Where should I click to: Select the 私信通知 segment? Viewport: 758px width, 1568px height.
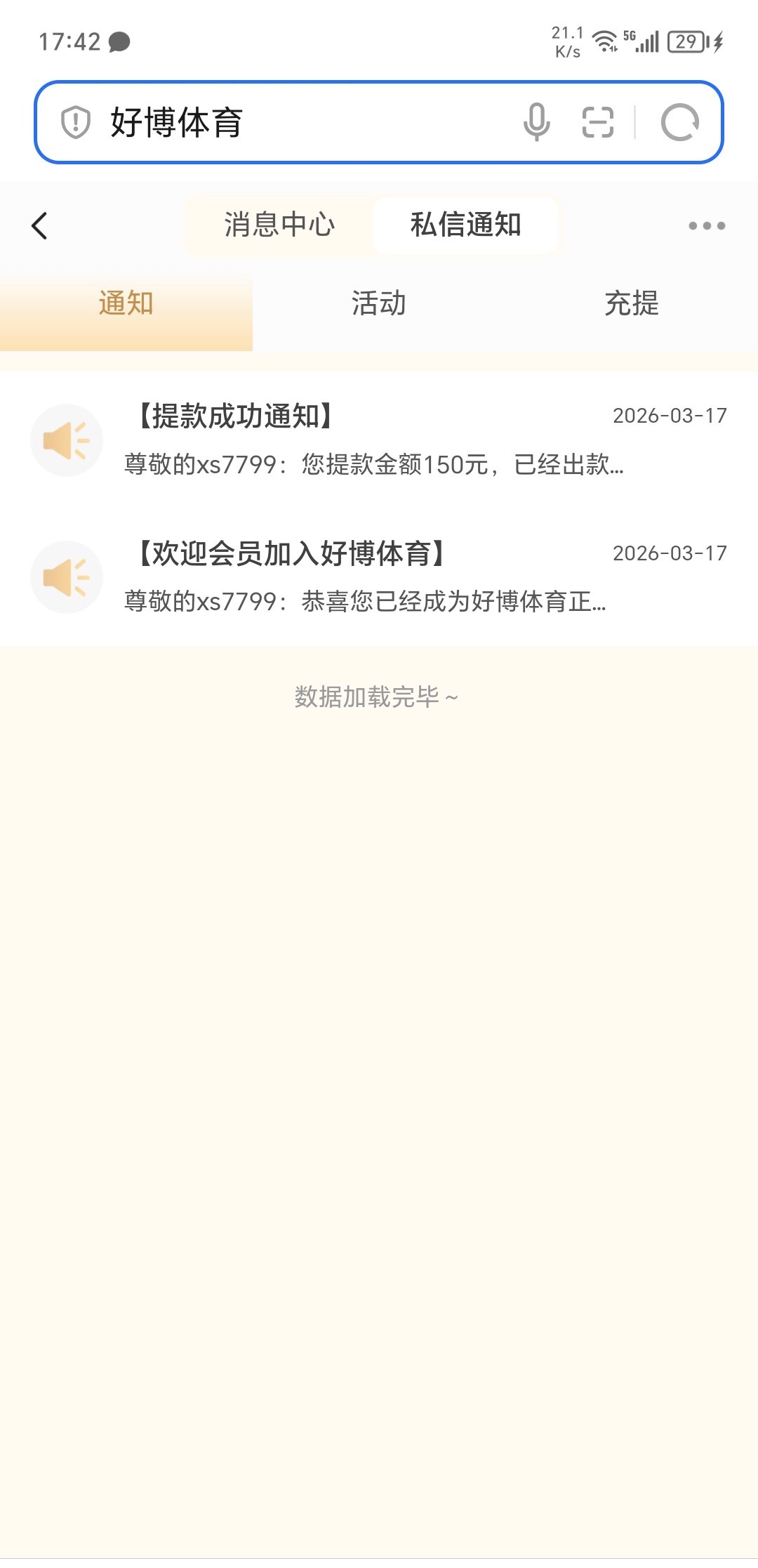(465, 225)
